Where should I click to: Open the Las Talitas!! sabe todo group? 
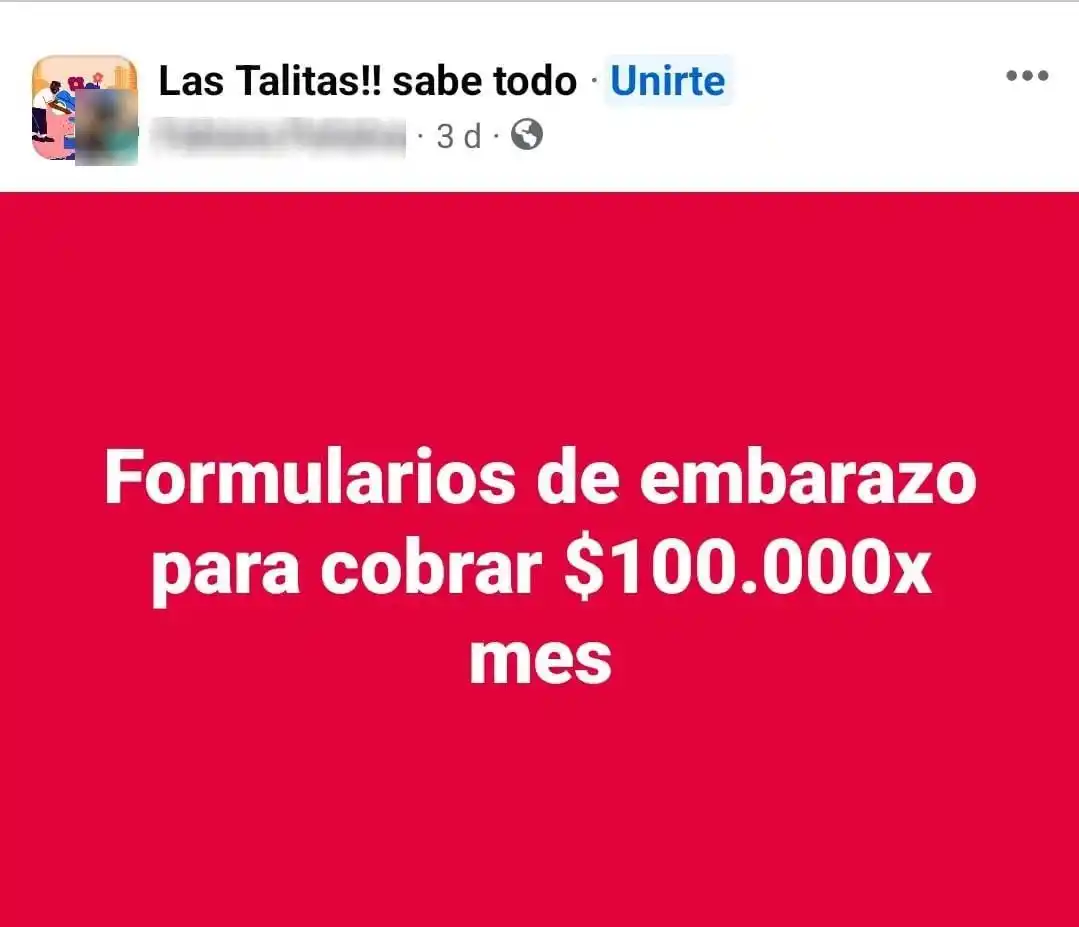367,82
